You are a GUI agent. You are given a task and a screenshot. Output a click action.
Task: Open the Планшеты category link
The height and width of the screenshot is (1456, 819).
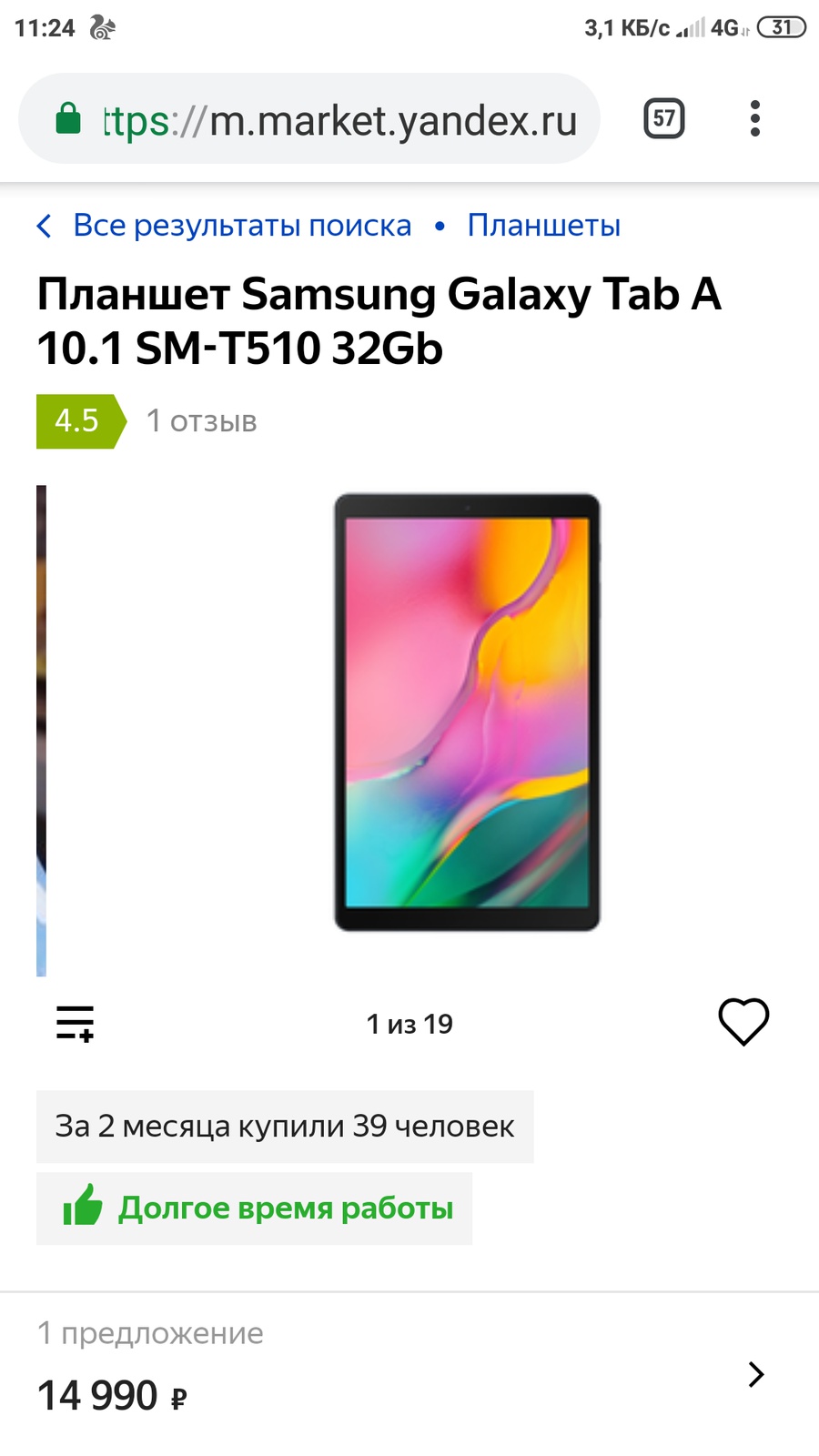[543, 226]
